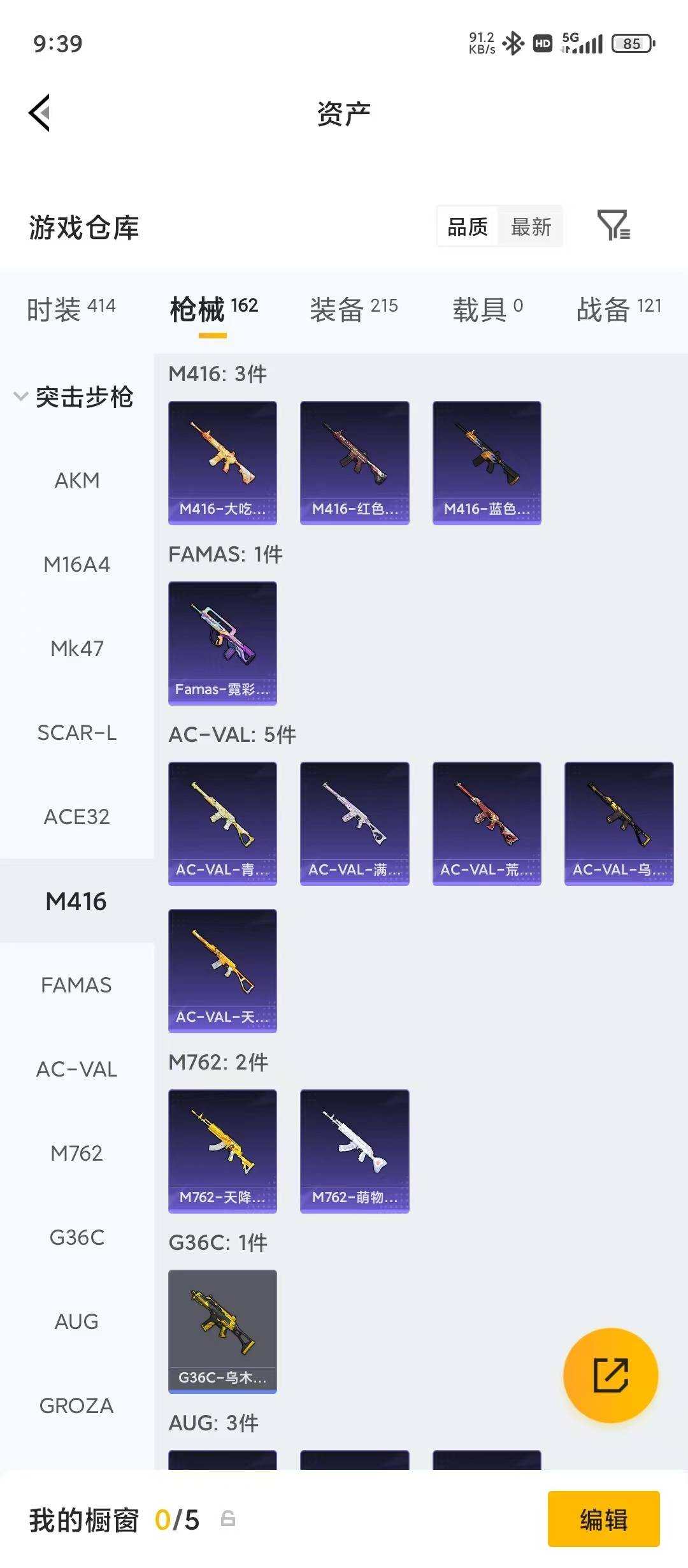Image resolution: width=688 pixels, height=1568 pixels.
Task: Open the M416-大吃 skin tile
Action: 222,463
